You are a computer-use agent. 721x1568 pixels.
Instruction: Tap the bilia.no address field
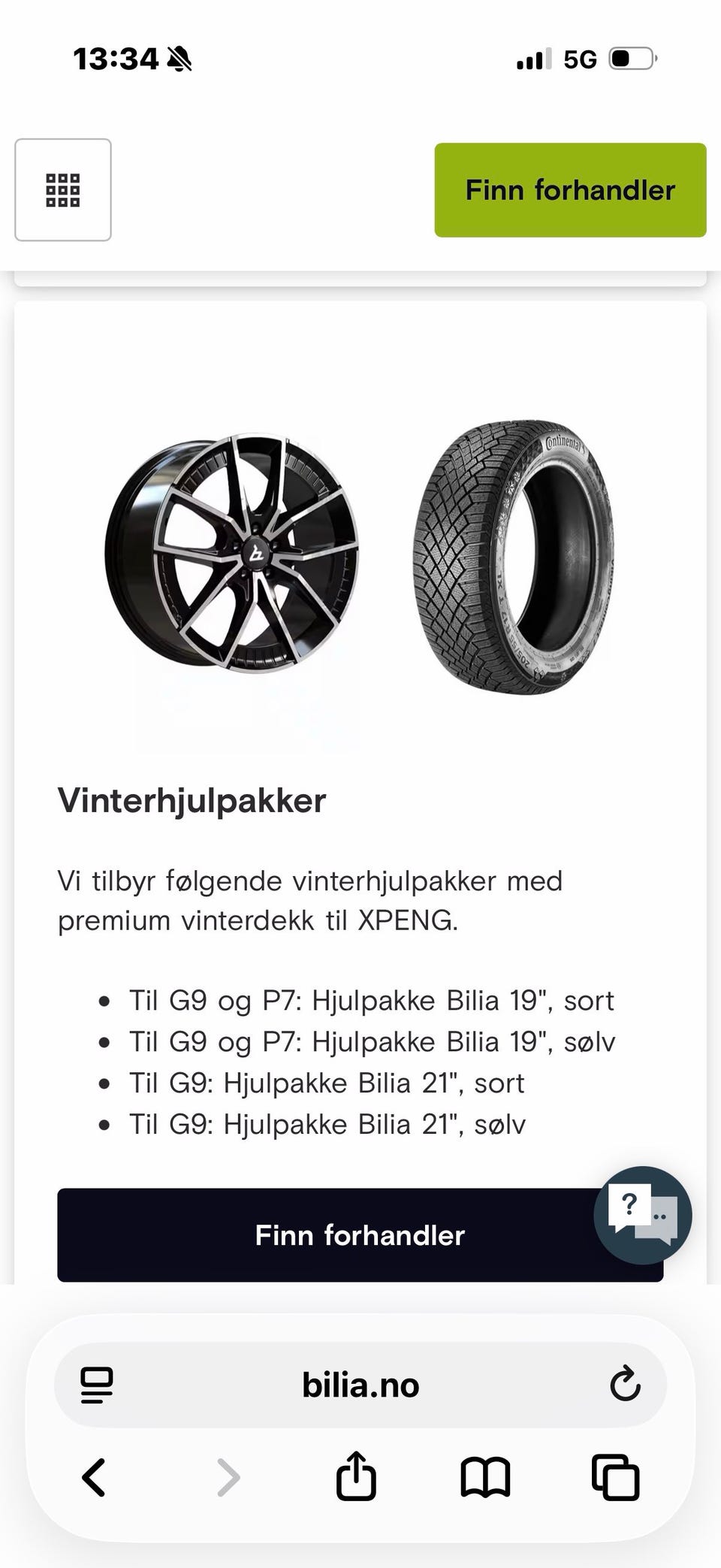click(360, 1385)
